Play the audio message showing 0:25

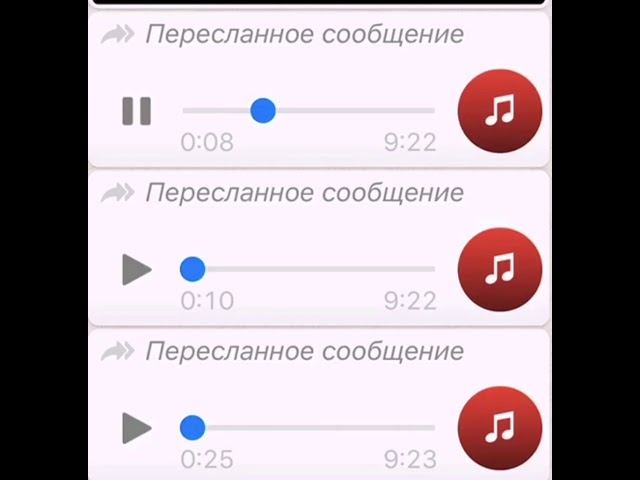point(136,428)
